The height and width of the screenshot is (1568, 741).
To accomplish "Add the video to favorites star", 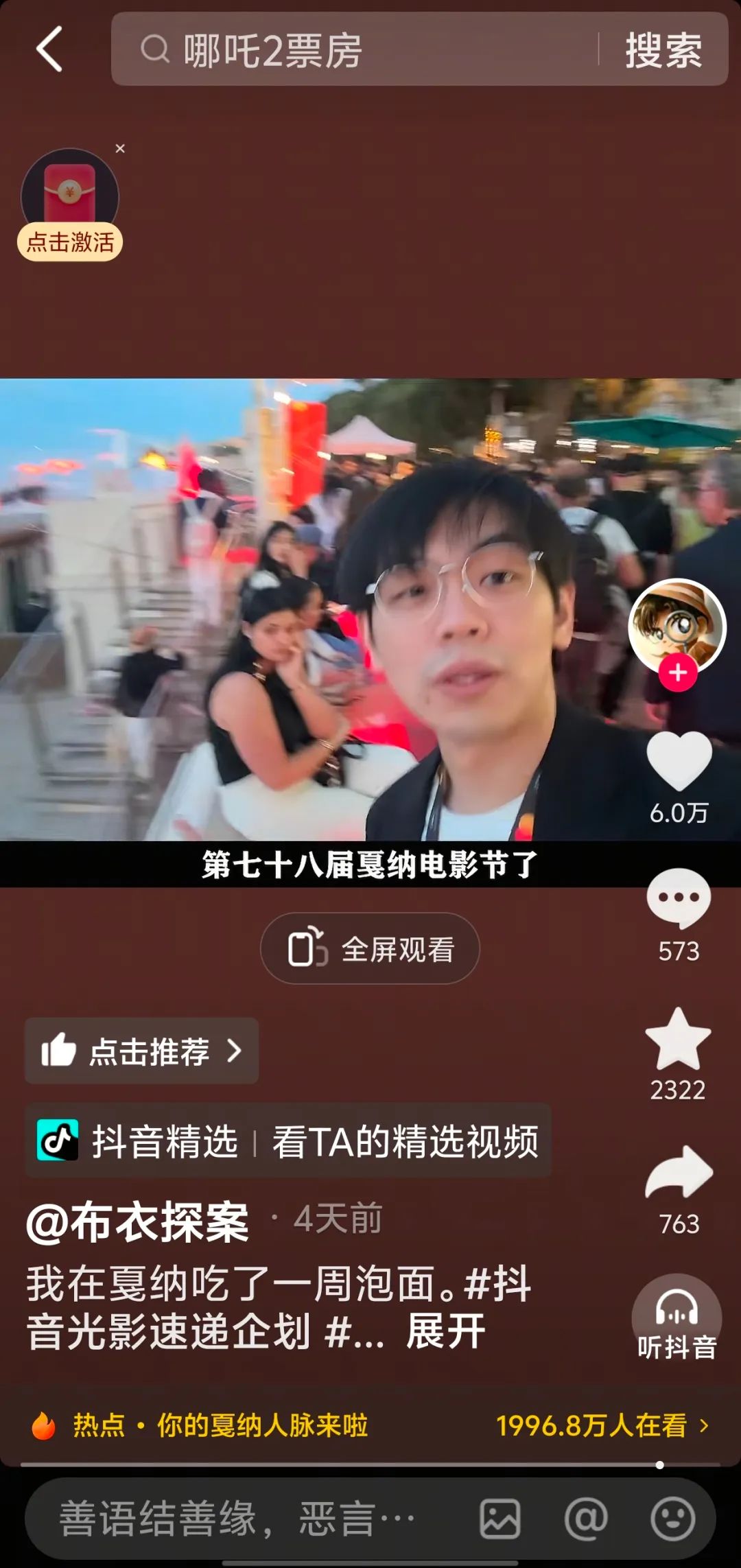I will pos(678,1040).
